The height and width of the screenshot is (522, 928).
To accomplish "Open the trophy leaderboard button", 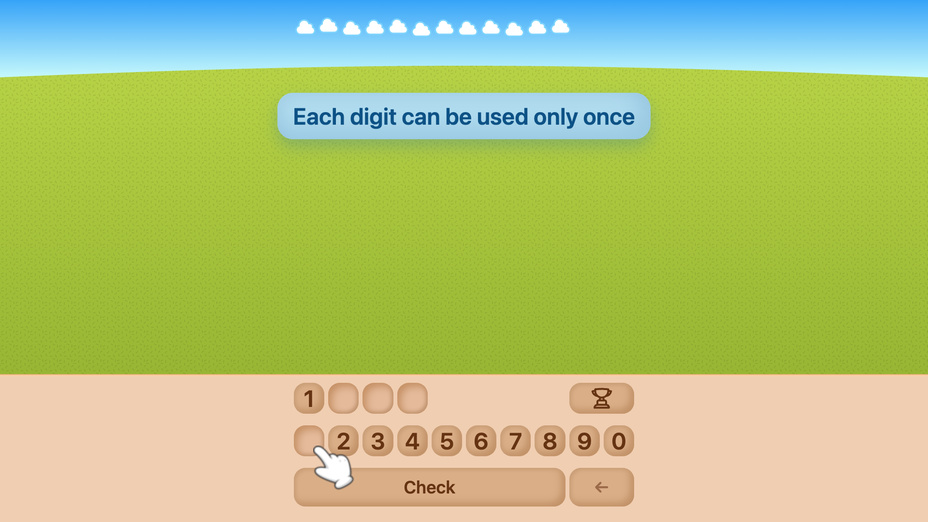I will (x=601, y=398).
